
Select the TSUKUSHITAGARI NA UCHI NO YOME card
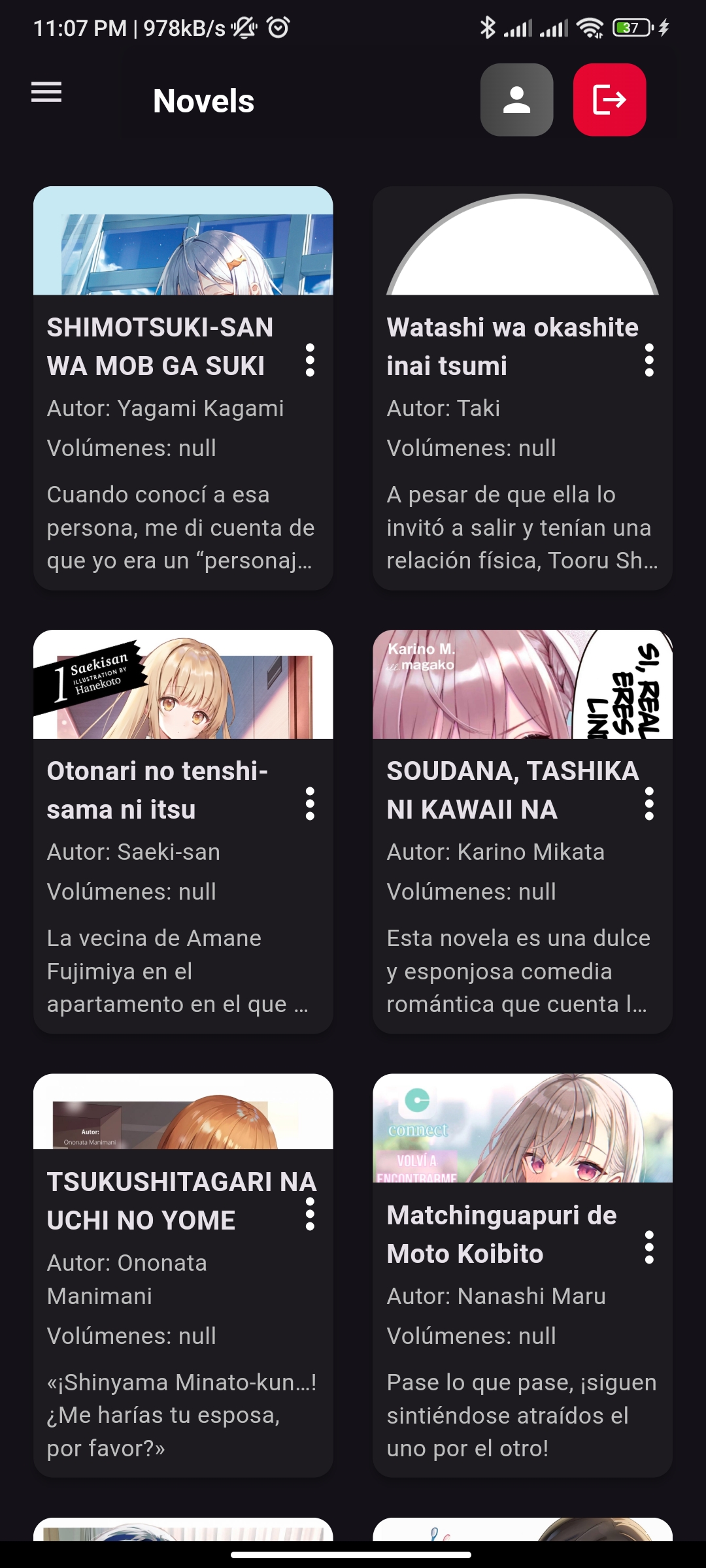[x=183, y=1275]
